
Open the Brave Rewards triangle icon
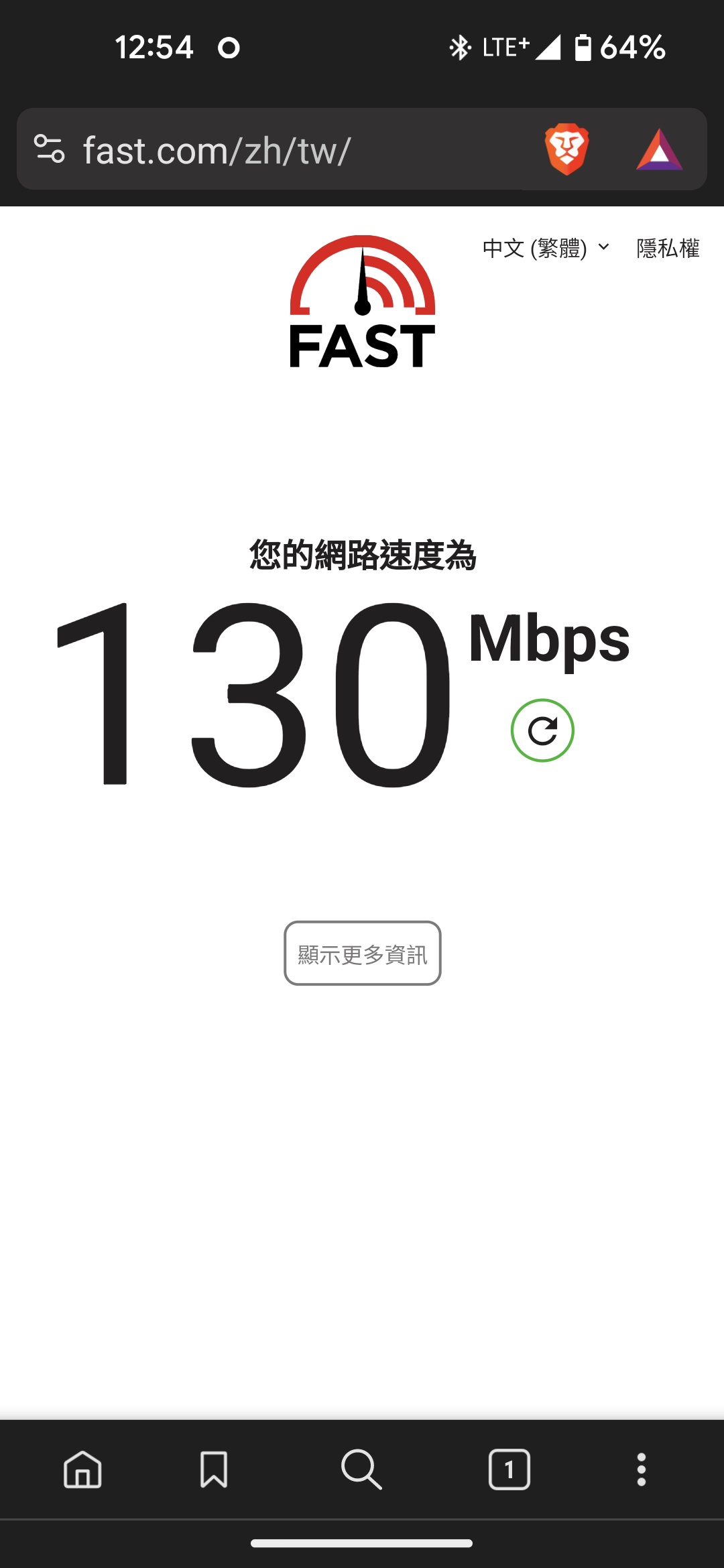tap(659, 149)
